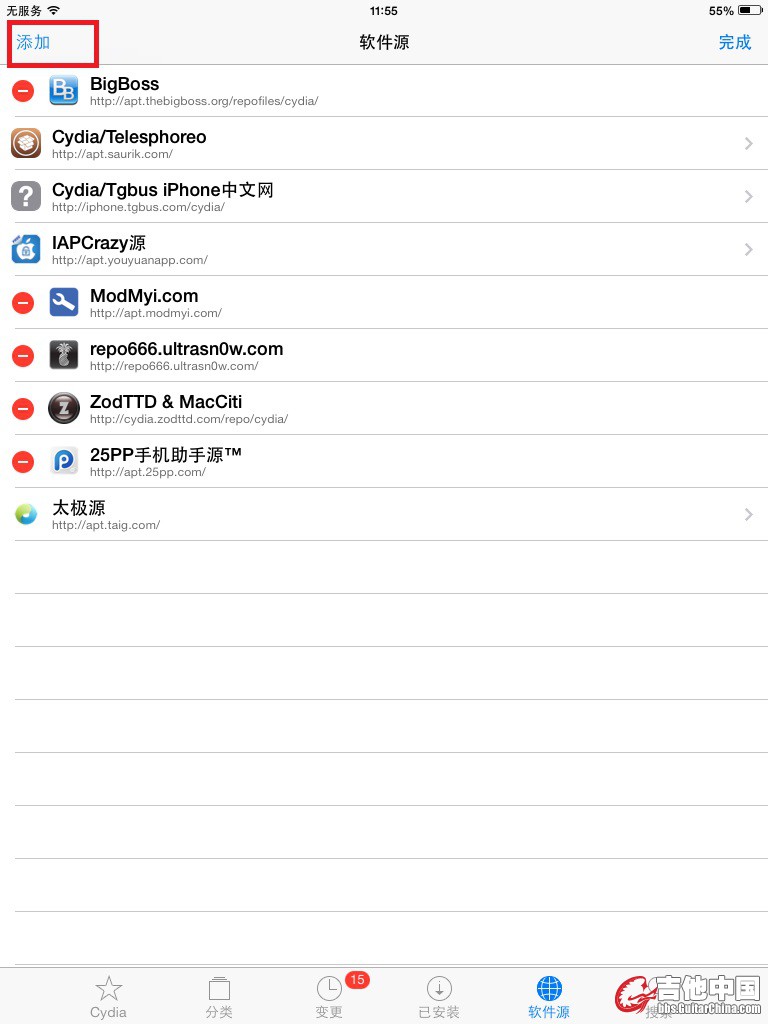Delete the ModMyi.com source via red minus

click(x=23, y=303)
